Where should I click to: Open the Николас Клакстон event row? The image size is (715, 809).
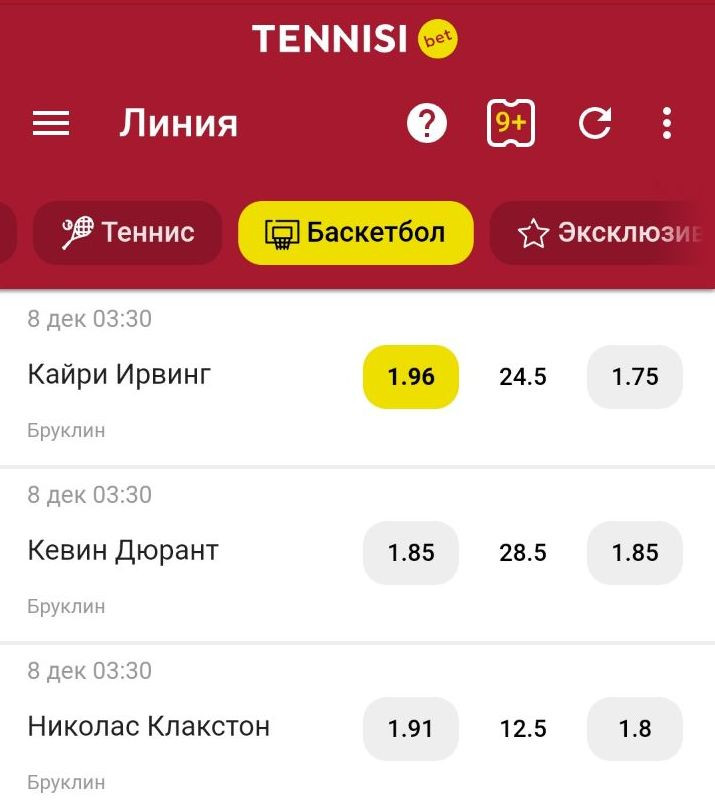click(x=149, y=727)
